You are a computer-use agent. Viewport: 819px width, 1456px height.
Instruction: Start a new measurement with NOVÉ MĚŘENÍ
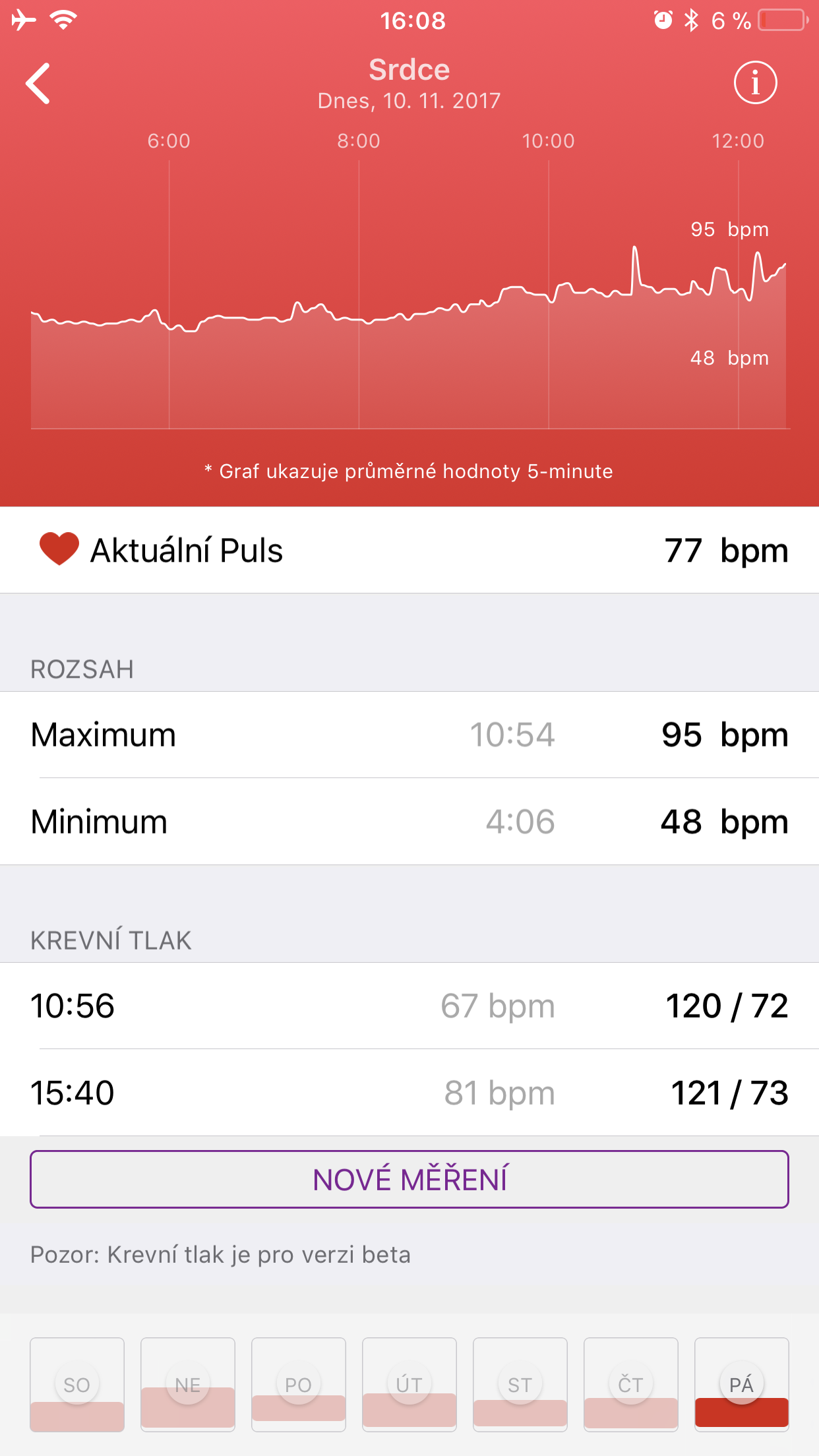coord(409,1179)
